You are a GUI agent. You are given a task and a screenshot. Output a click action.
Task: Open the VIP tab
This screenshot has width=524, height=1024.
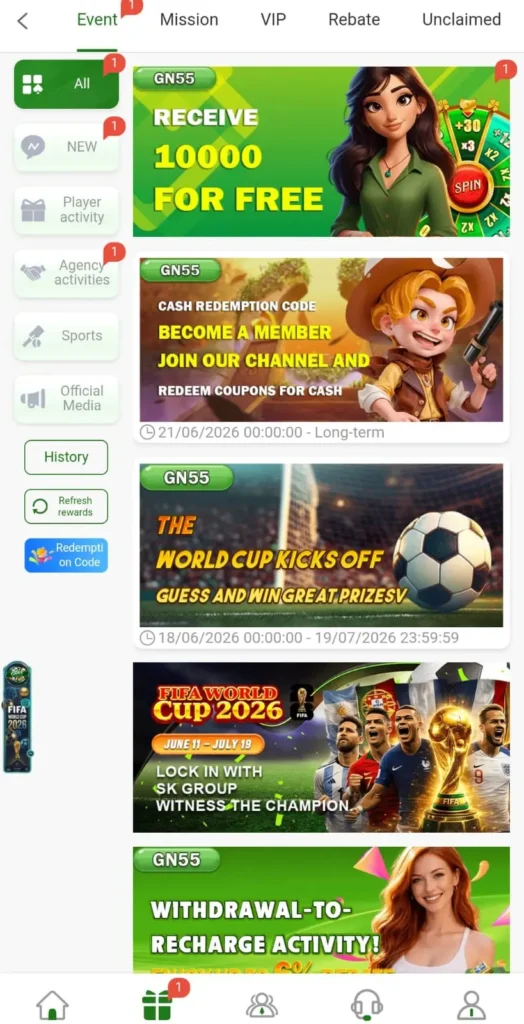coord(273,20)
